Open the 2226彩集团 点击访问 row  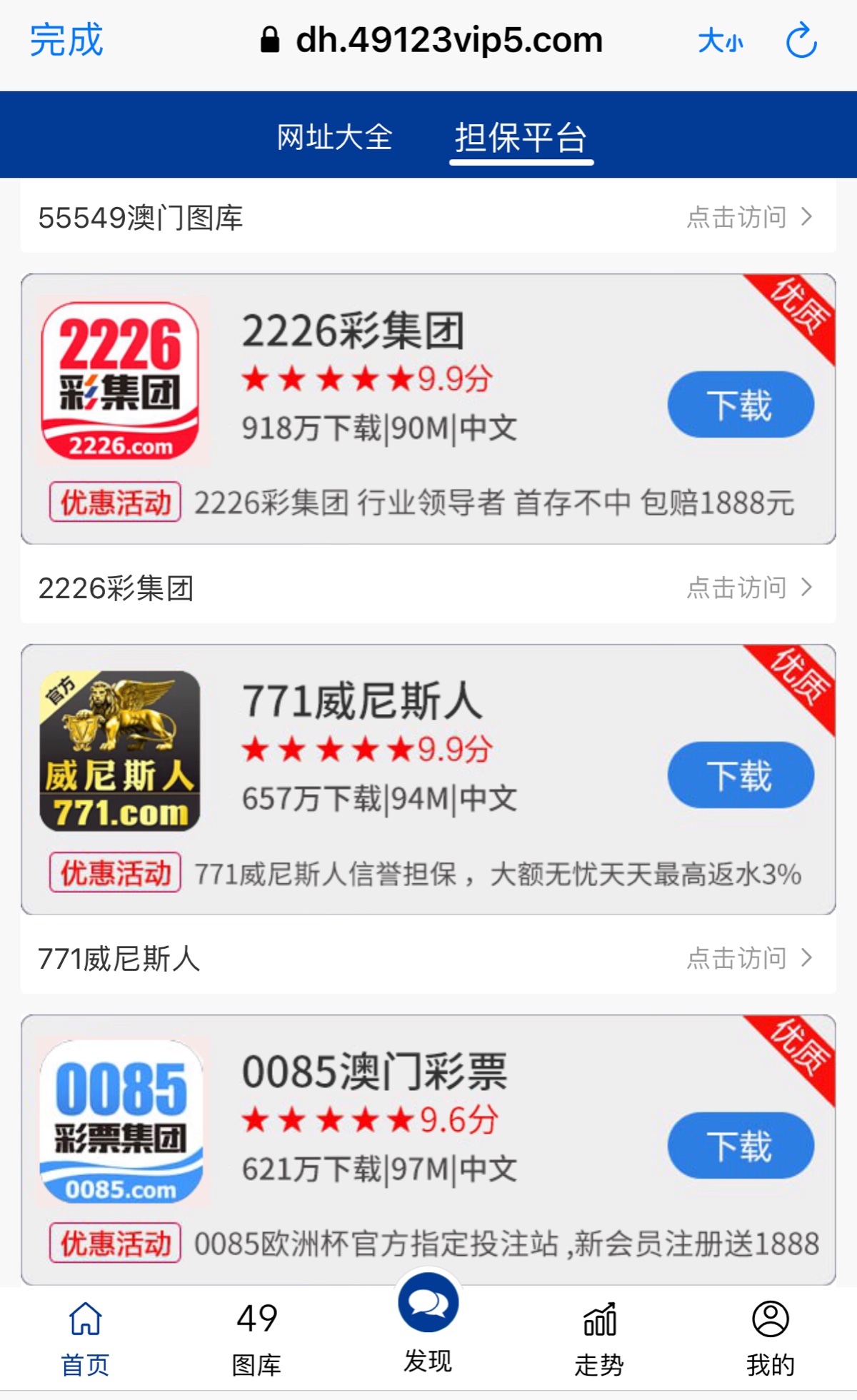[428, 588]
